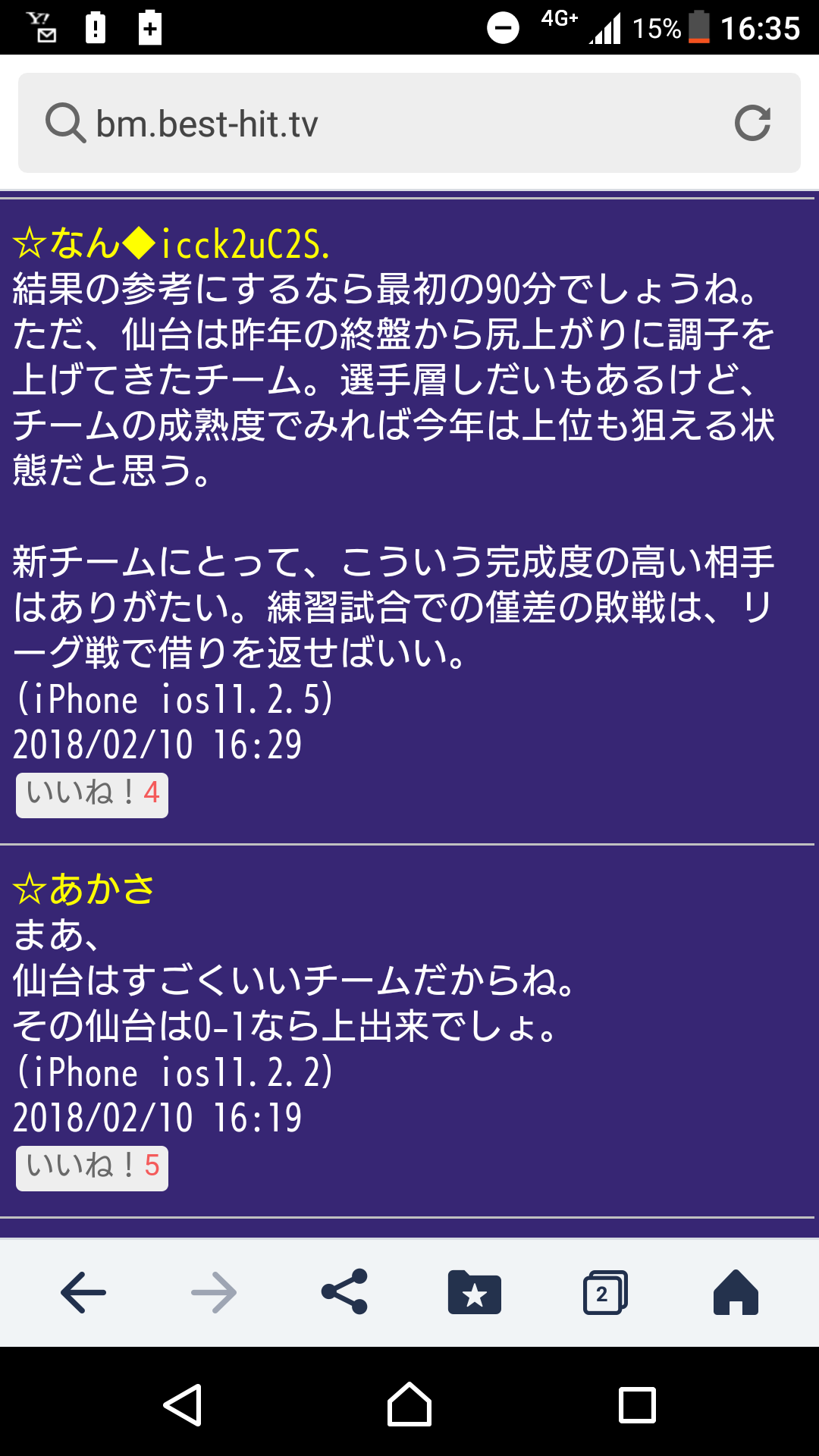Open the tab switcher showing 2 tabs
This screenshot has width=819, height=1456.
point(604,1292)
